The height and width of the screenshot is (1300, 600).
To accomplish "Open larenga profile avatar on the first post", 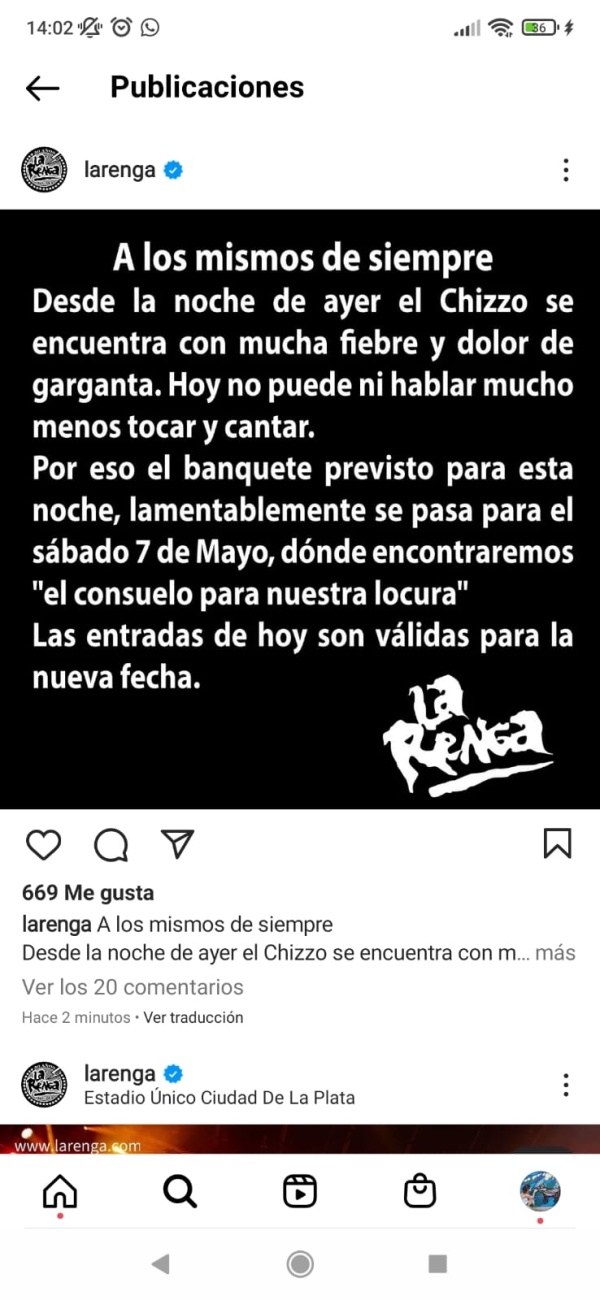I will (44, 170).
